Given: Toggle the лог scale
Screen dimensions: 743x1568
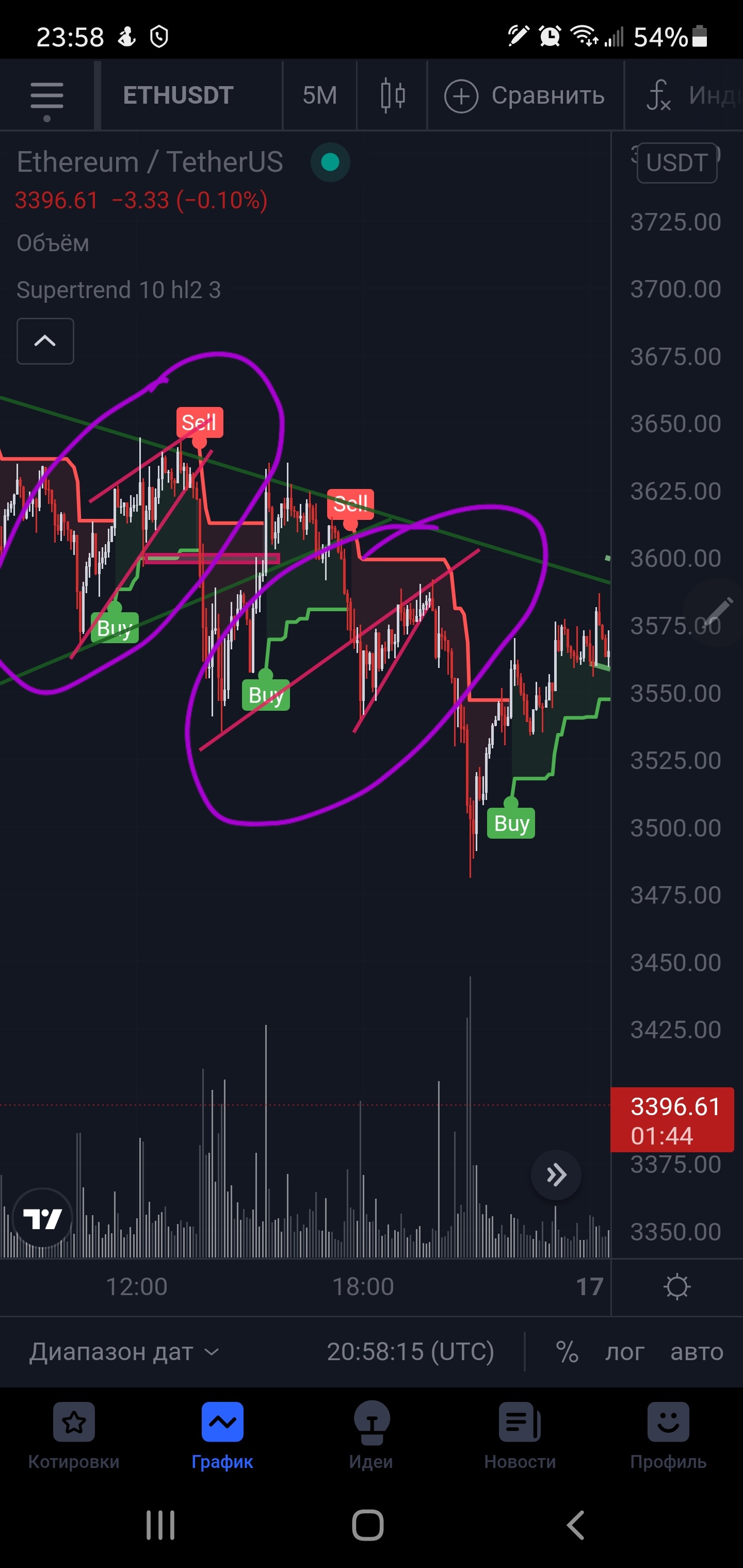Looking at the screenshot, I should pyautogui.click(x=624, y=1352).
